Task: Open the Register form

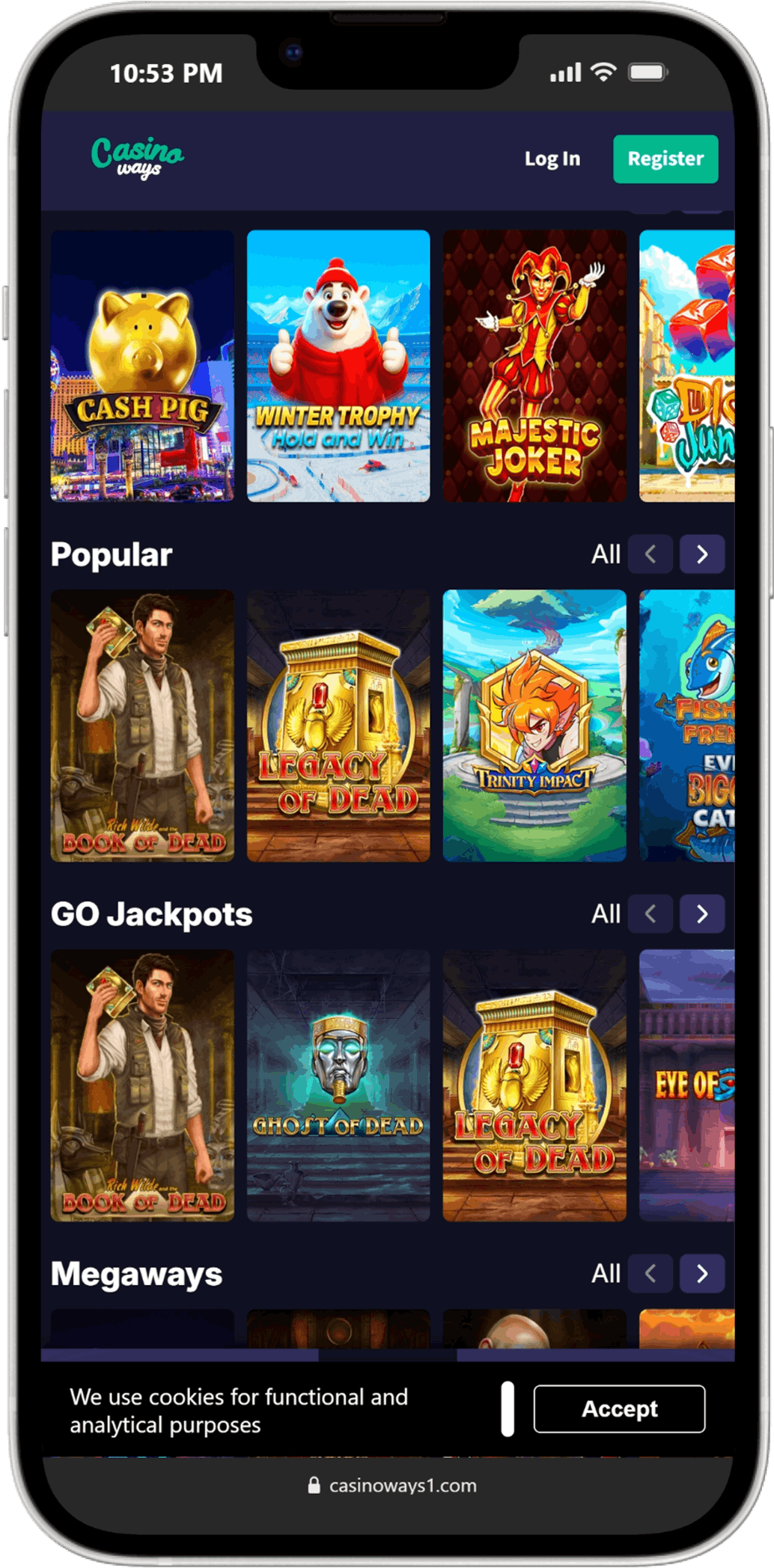Action: point(665,159)
